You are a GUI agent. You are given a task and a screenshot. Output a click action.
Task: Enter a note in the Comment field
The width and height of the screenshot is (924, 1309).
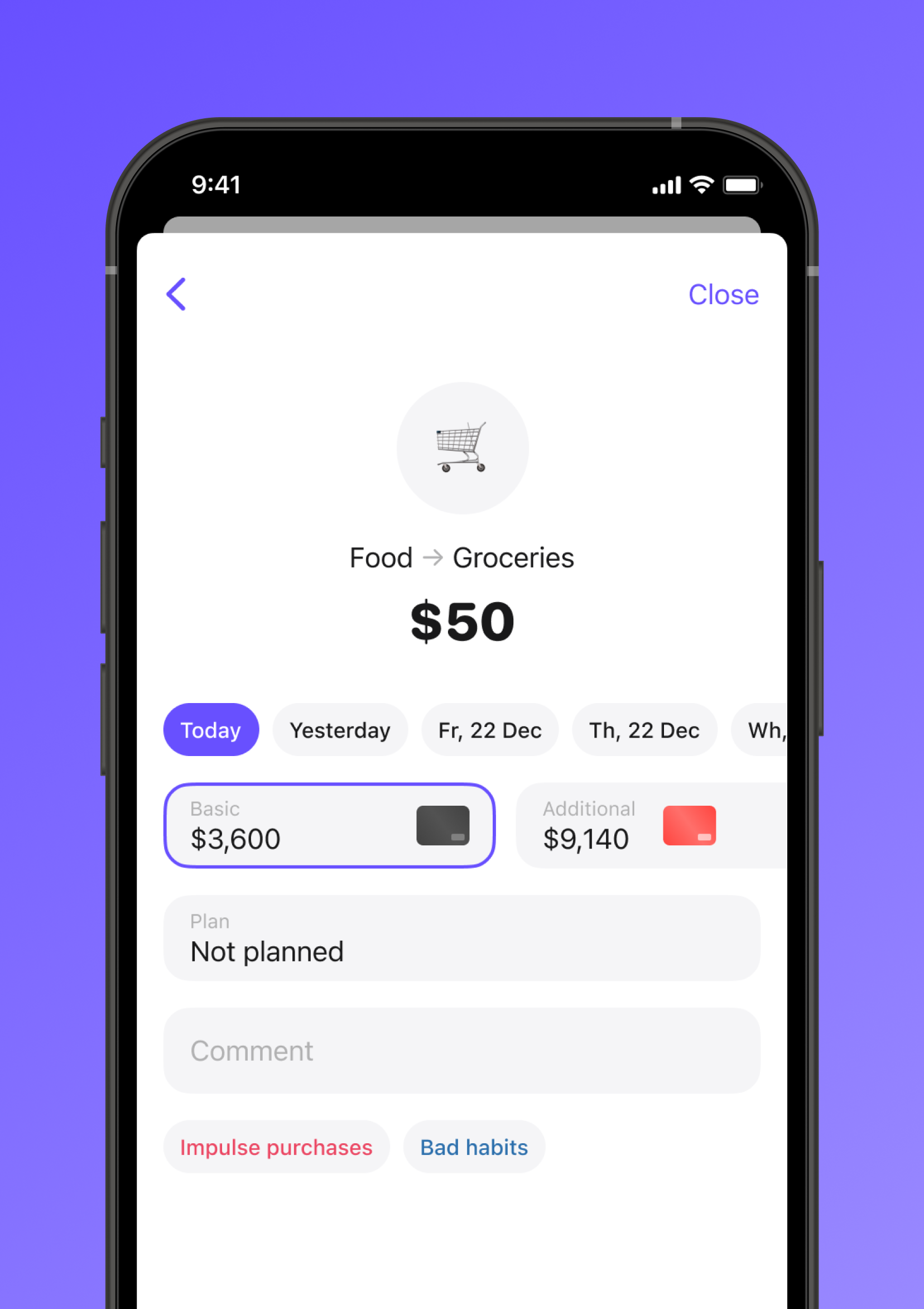click(461, 1050)
